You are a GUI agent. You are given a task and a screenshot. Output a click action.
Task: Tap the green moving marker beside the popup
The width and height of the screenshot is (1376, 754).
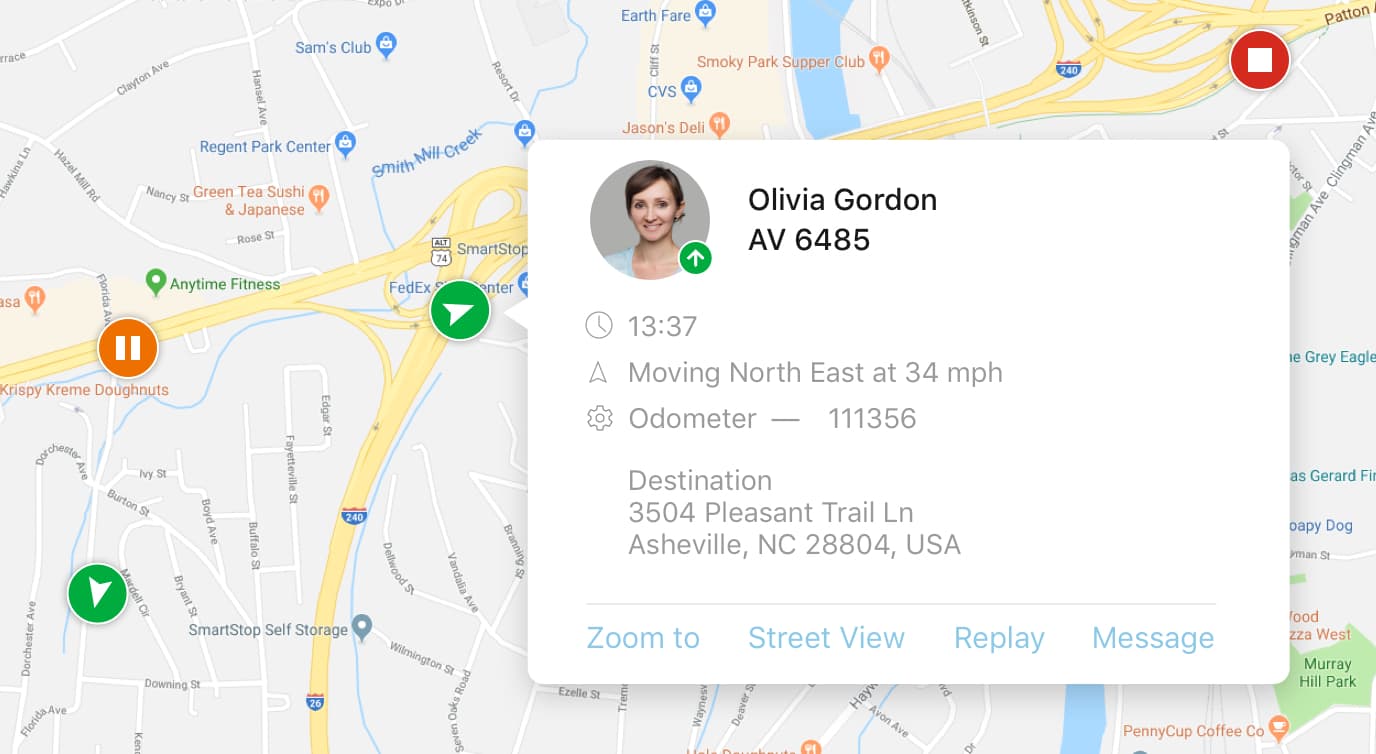[x=460, y=311]
